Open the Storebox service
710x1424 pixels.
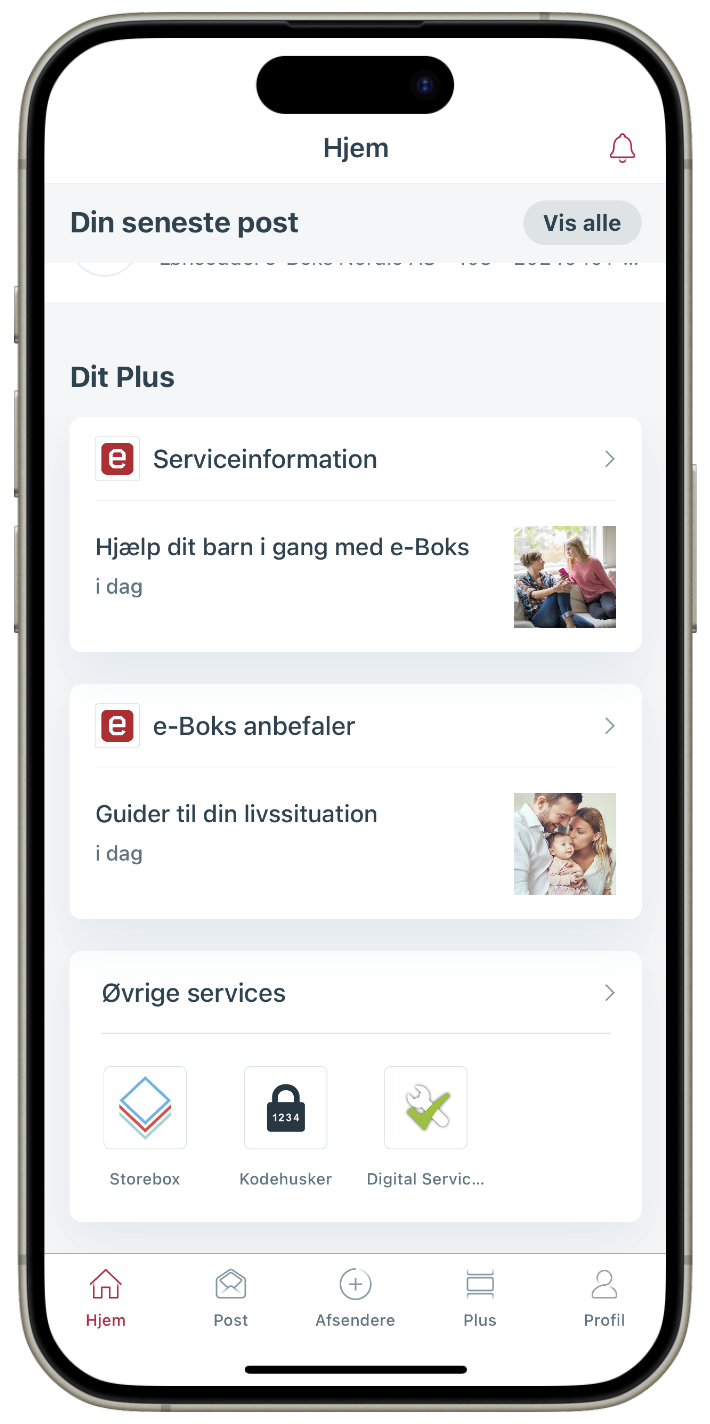[145, 1108]
